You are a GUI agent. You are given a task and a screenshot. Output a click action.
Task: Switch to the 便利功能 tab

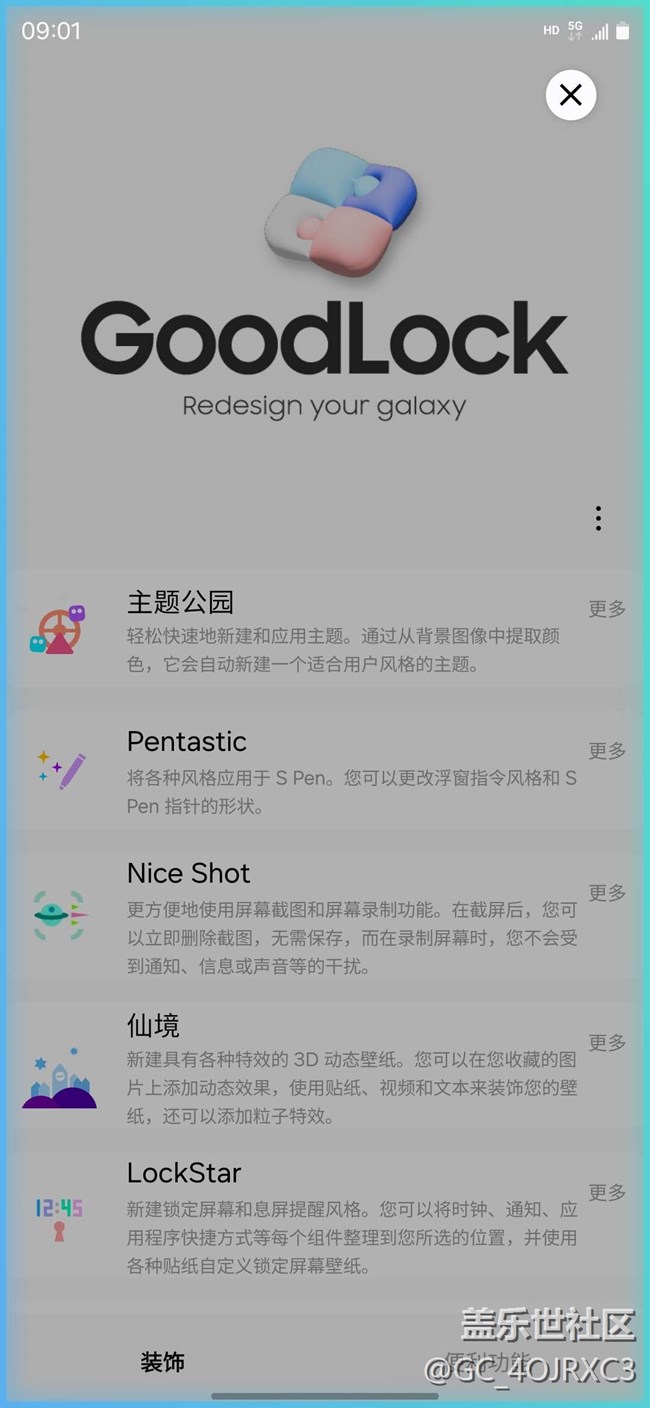point(488,1362)
